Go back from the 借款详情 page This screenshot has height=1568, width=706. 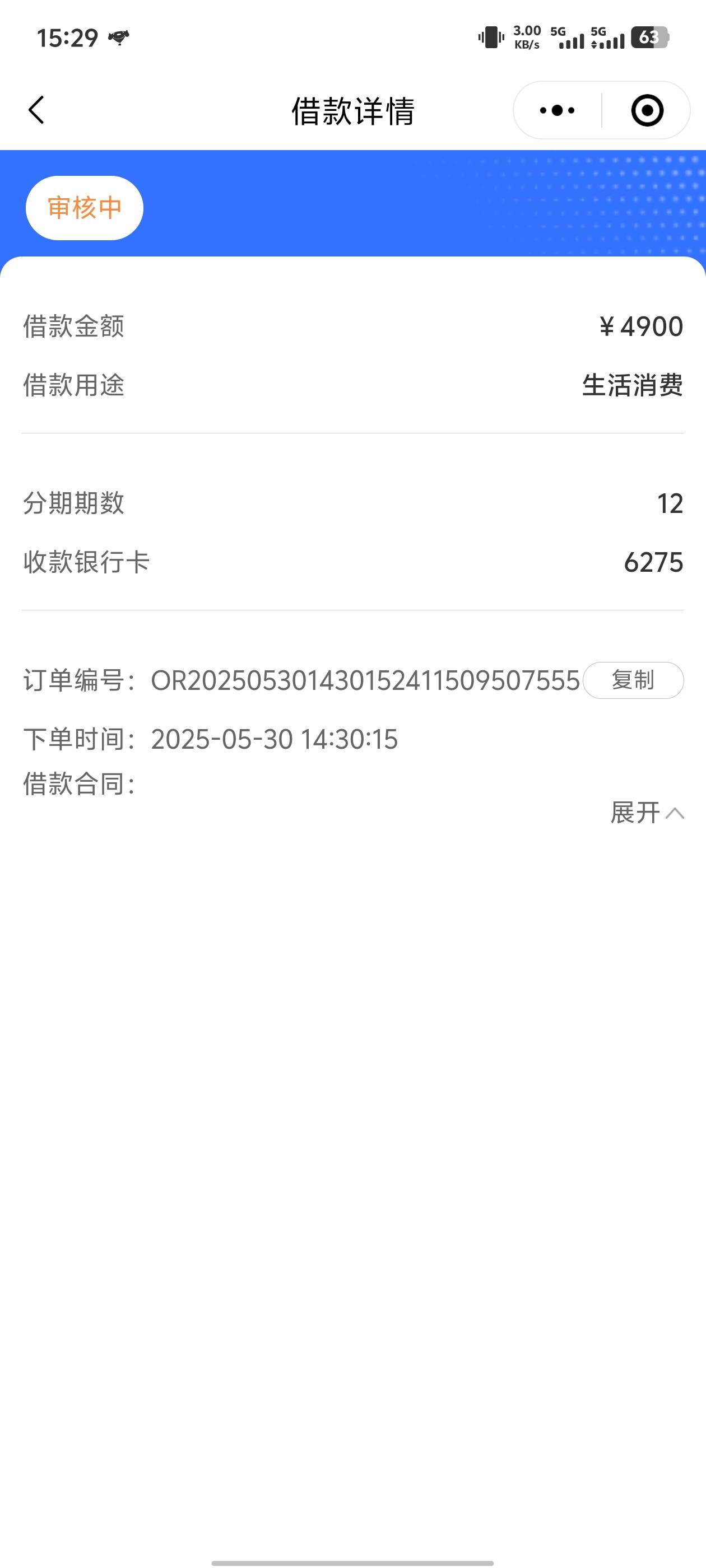36,110
